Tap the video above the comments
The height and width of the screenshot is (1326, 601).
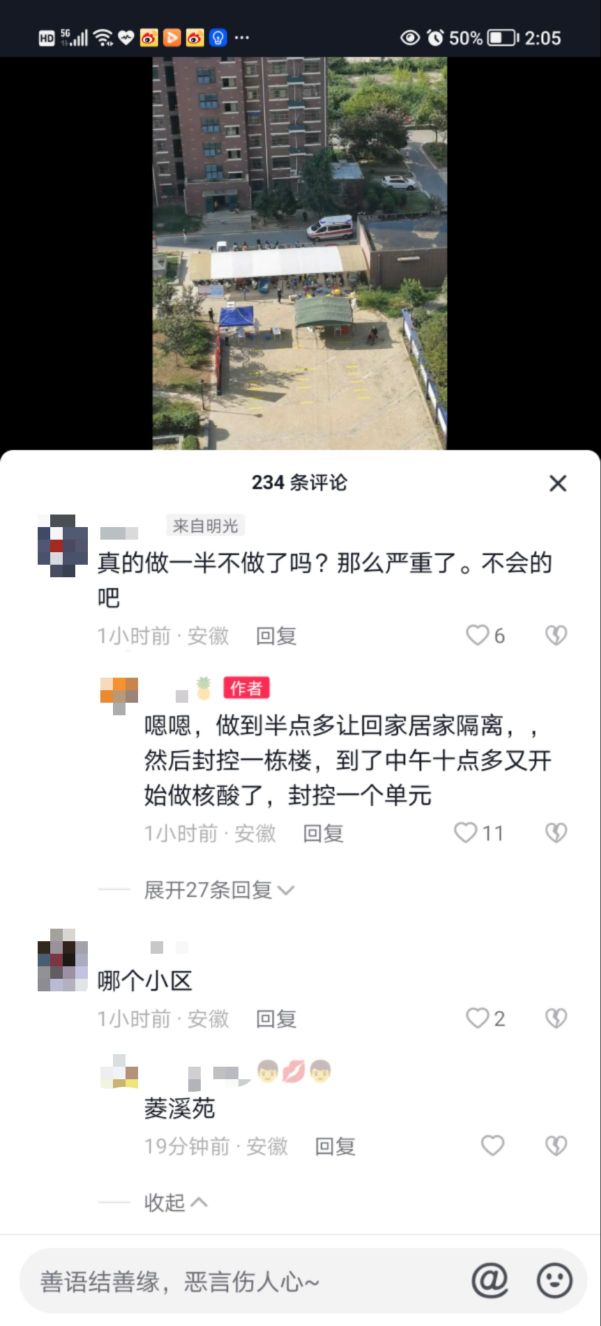pyautogui.click(x=299, y=250)
